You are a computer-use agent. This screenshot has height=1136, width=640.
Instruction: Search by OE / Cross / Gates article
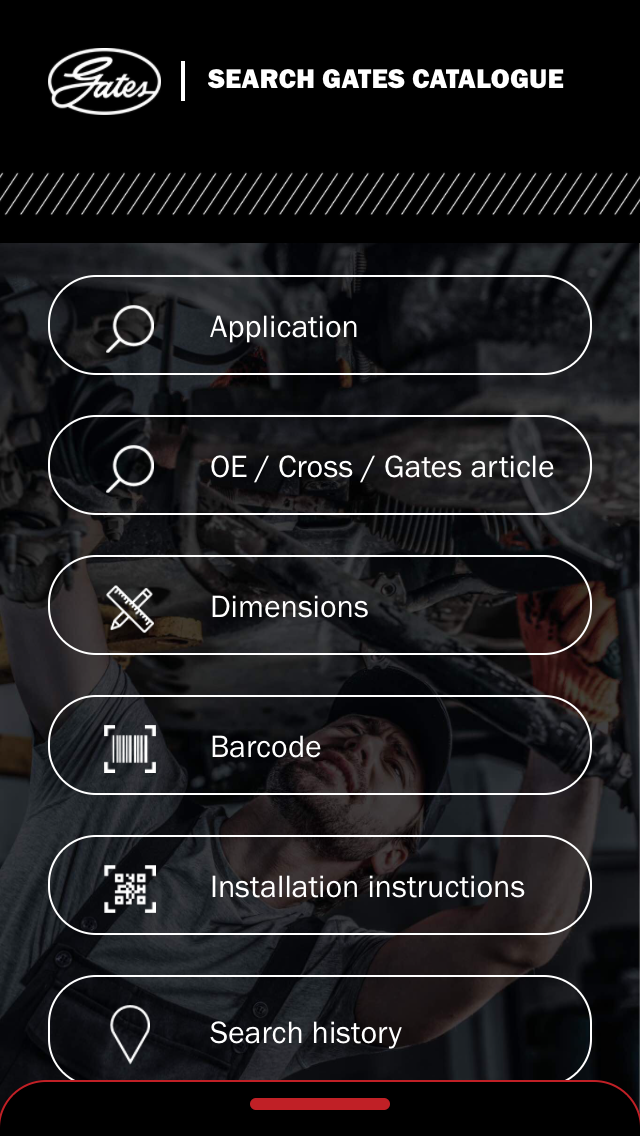tap(320, 465)
